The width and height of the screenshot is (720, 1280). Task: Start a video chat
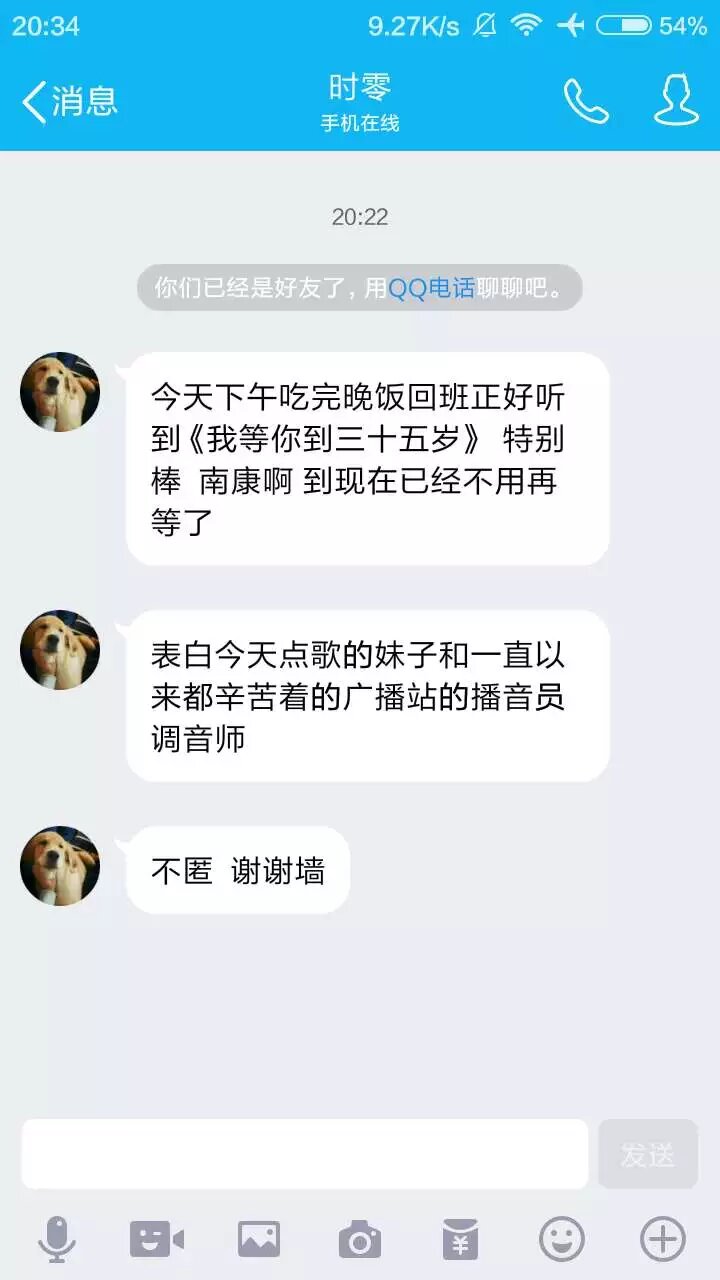[x=157, y=1240]
